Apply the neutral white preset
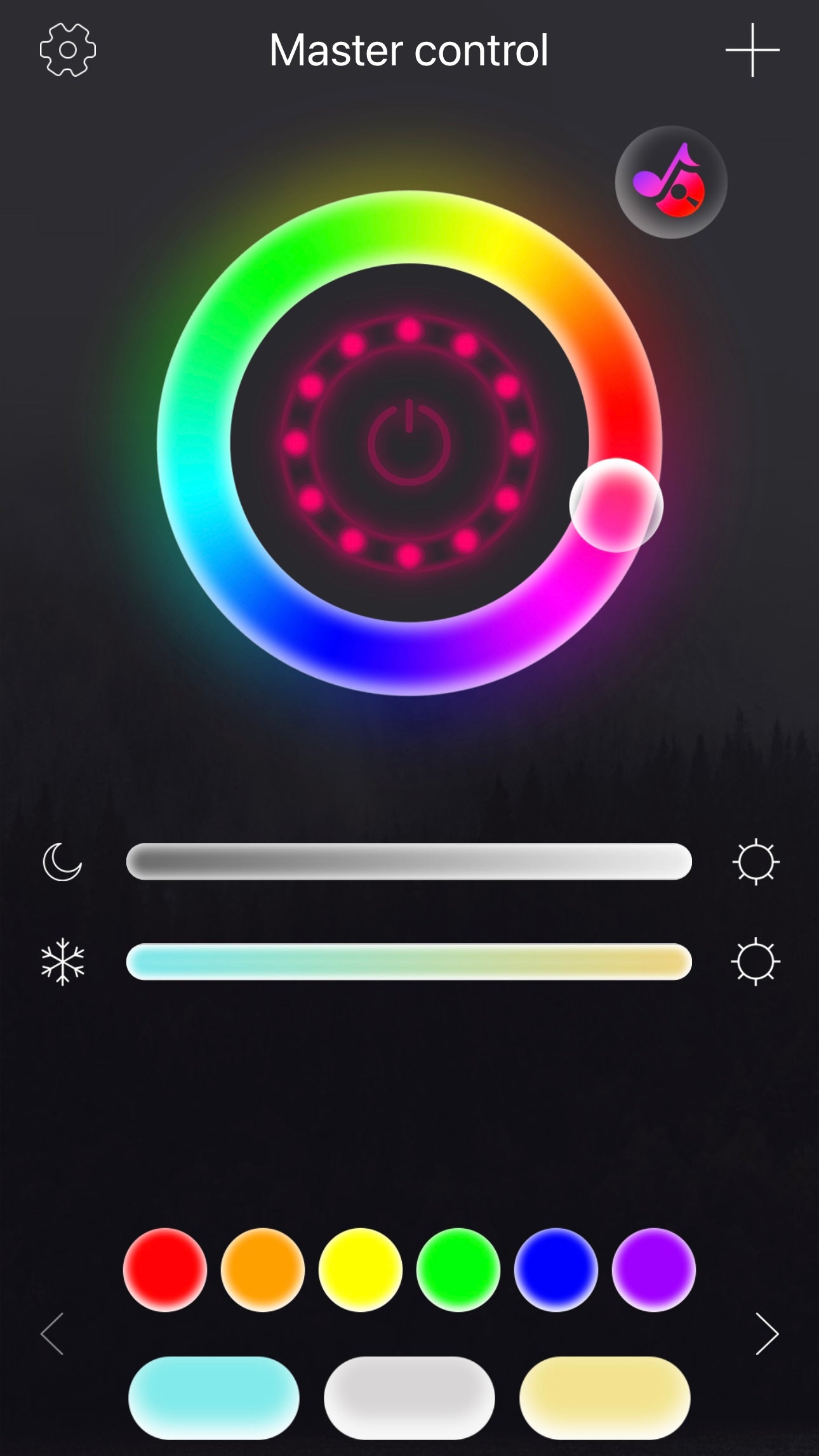 point(409,1398)
